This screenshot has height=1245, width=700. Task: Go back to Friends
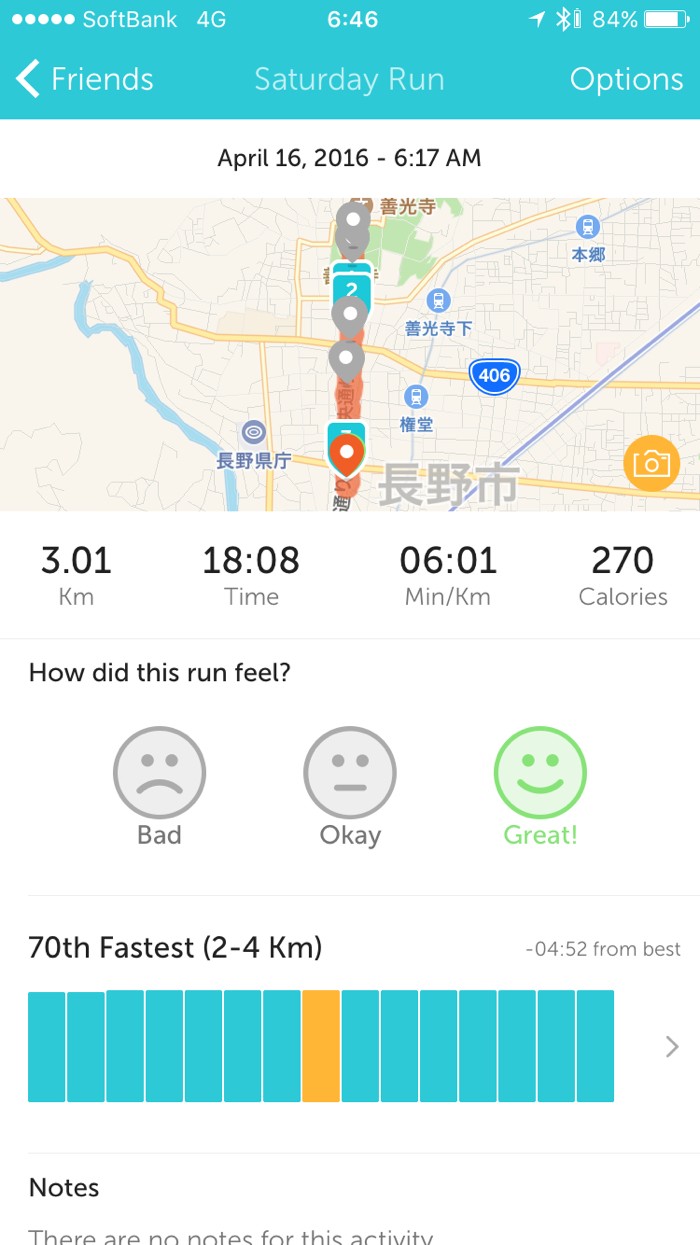point(85,79)
